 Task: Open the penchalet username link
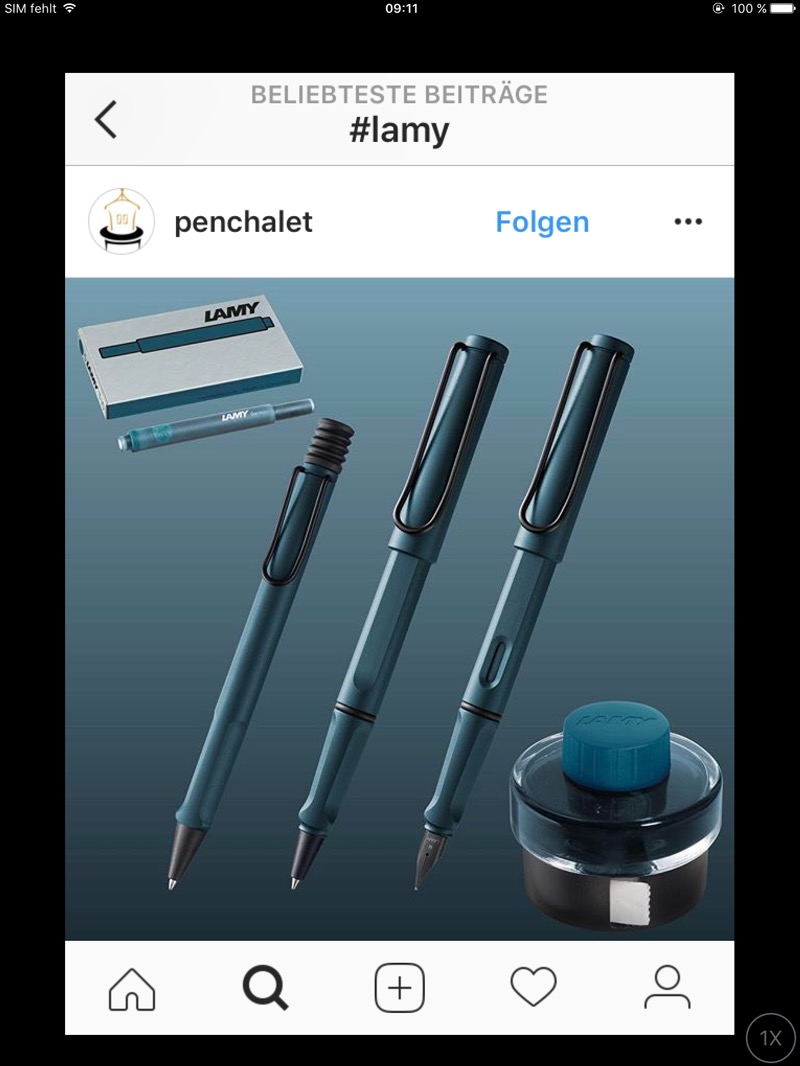click(x=243, y=222)
